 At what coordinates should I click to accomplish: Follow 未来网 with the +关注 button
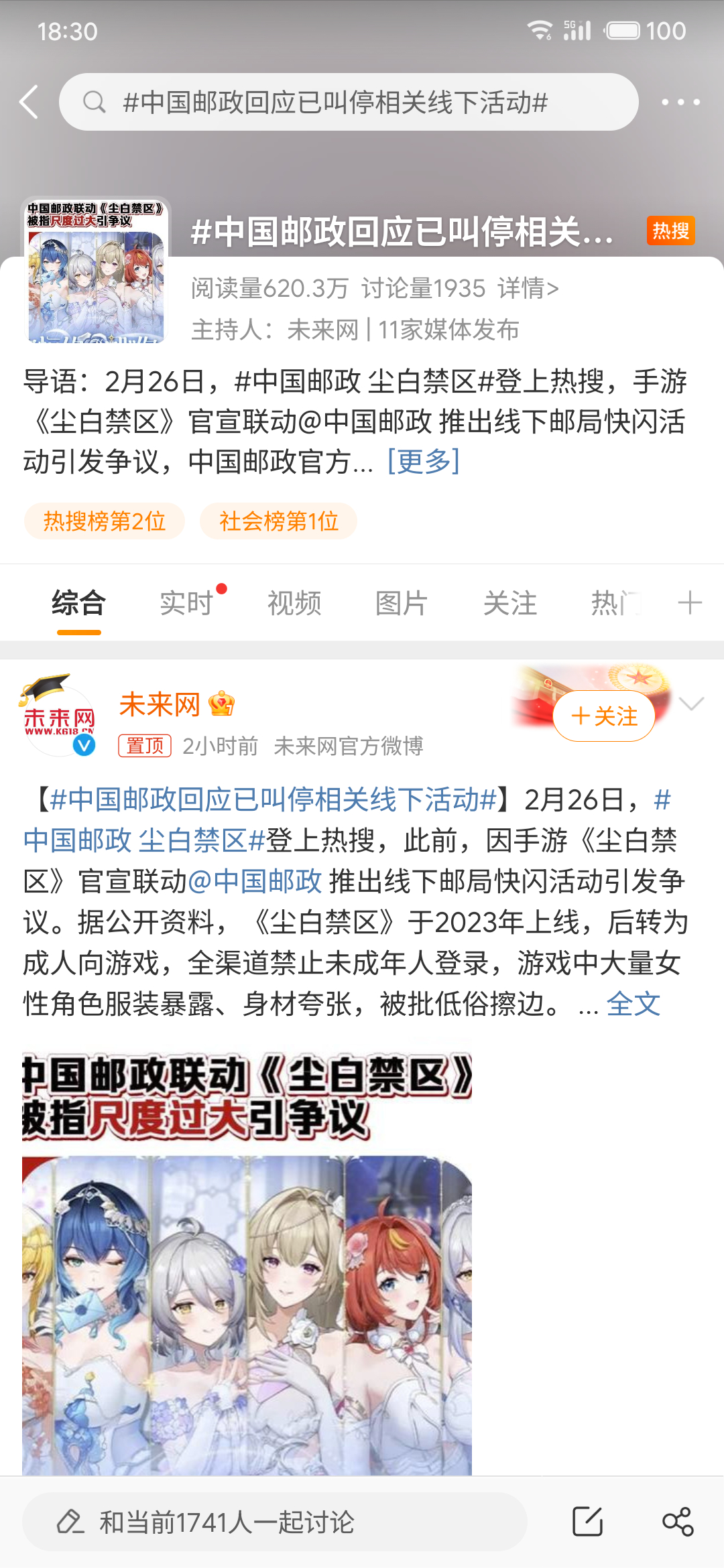click(604, 716)
